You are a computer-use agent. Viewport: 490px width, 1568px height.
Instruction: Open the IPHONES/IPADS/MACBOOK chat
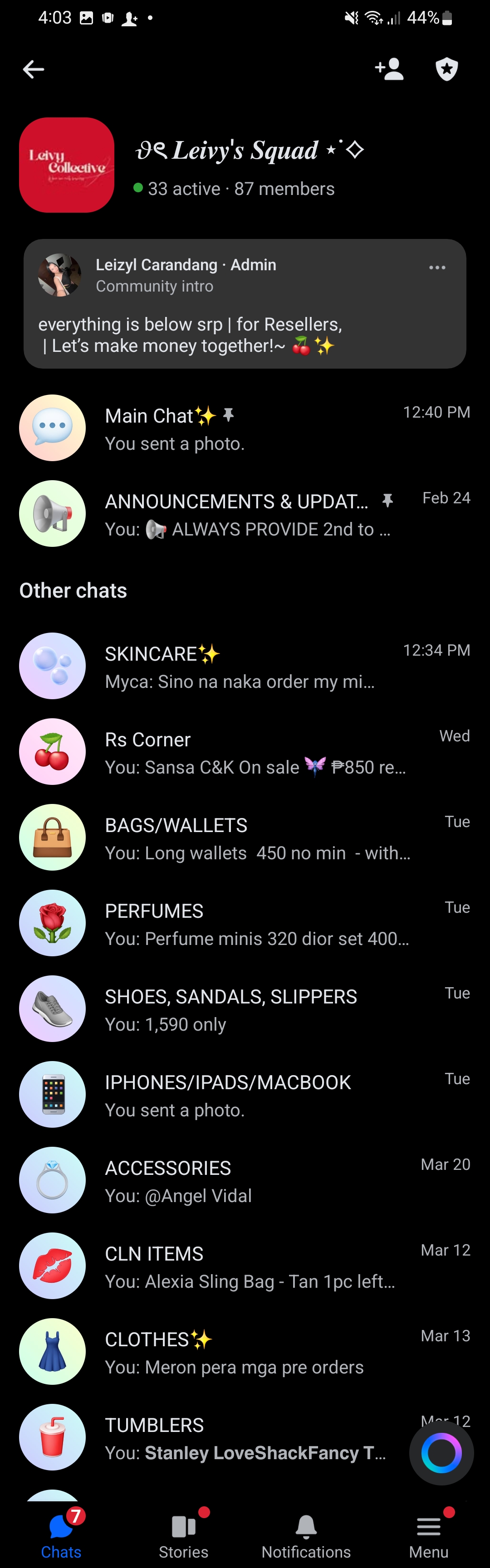pyautogui.click(x=244, y=1096)
